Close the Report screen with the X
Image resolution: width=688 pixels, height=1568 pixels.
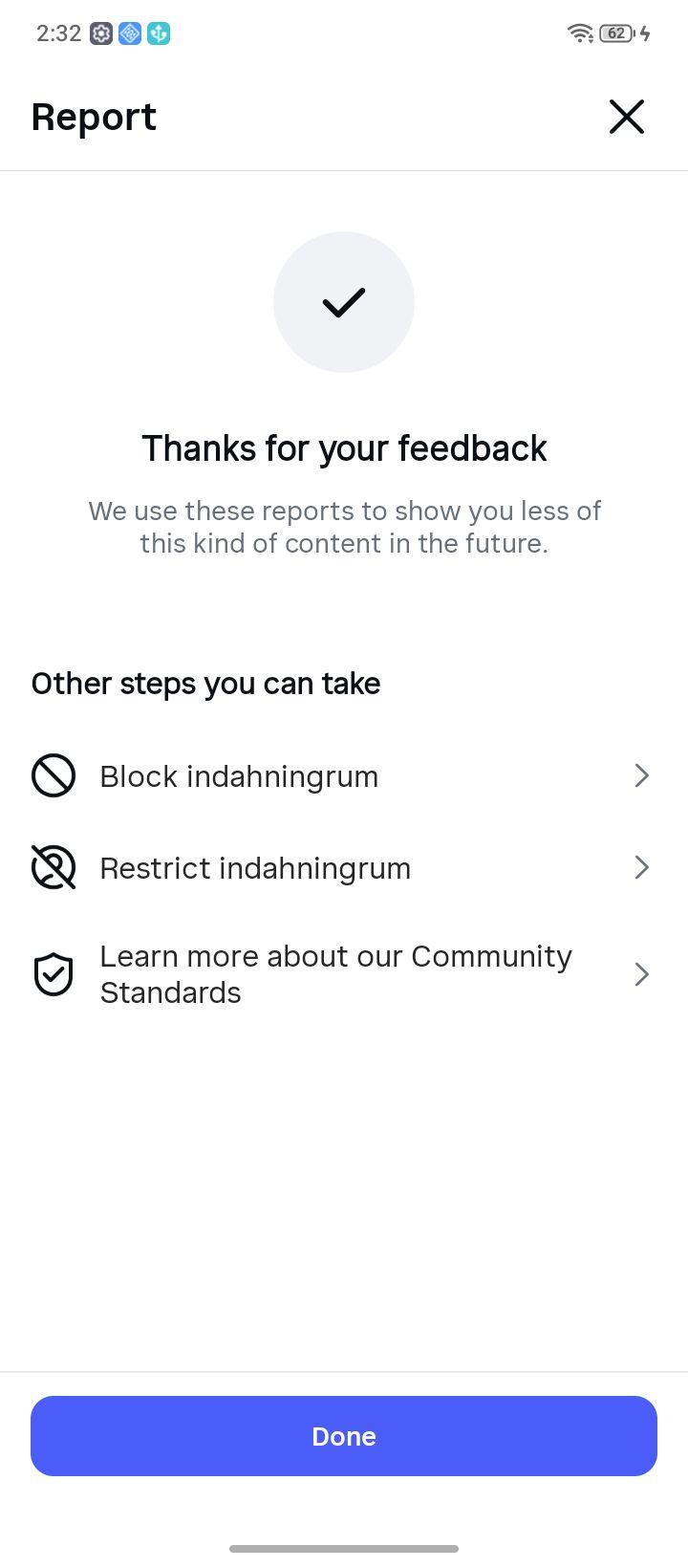click(x=627, y=117)
